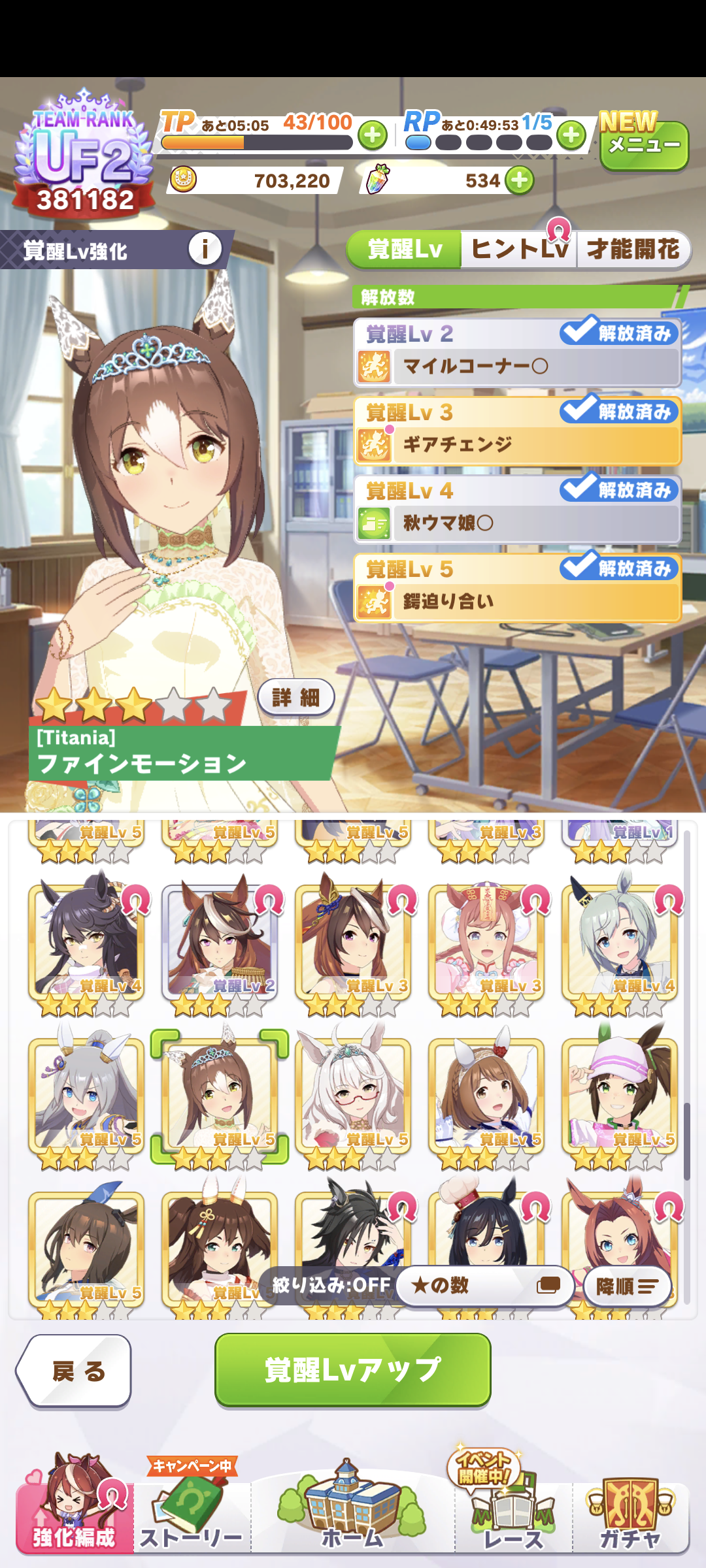Open the メニュー button
The image size is (706, 1568).
pos(644,145)
